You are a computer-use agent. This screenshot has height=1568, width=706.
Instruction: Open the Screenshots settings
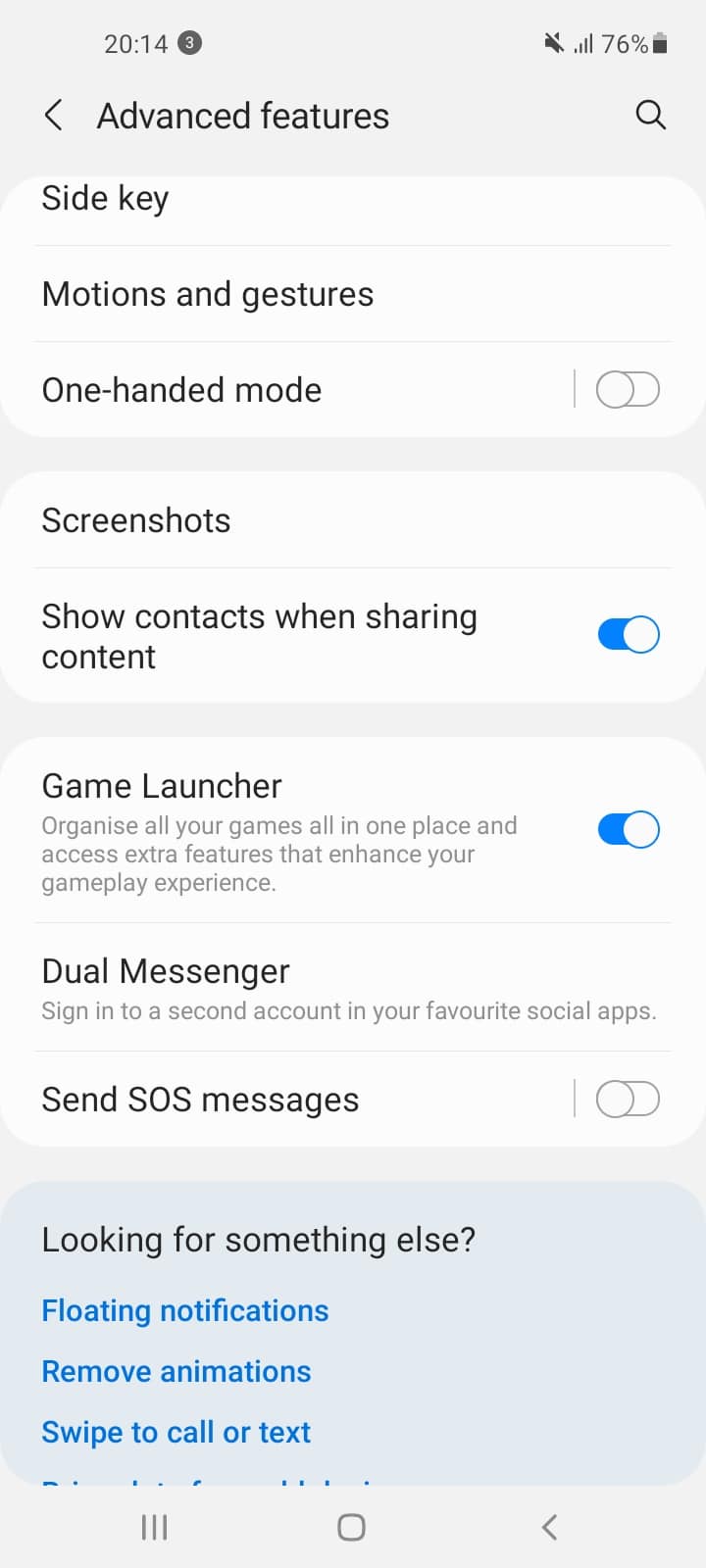(353, 520)
